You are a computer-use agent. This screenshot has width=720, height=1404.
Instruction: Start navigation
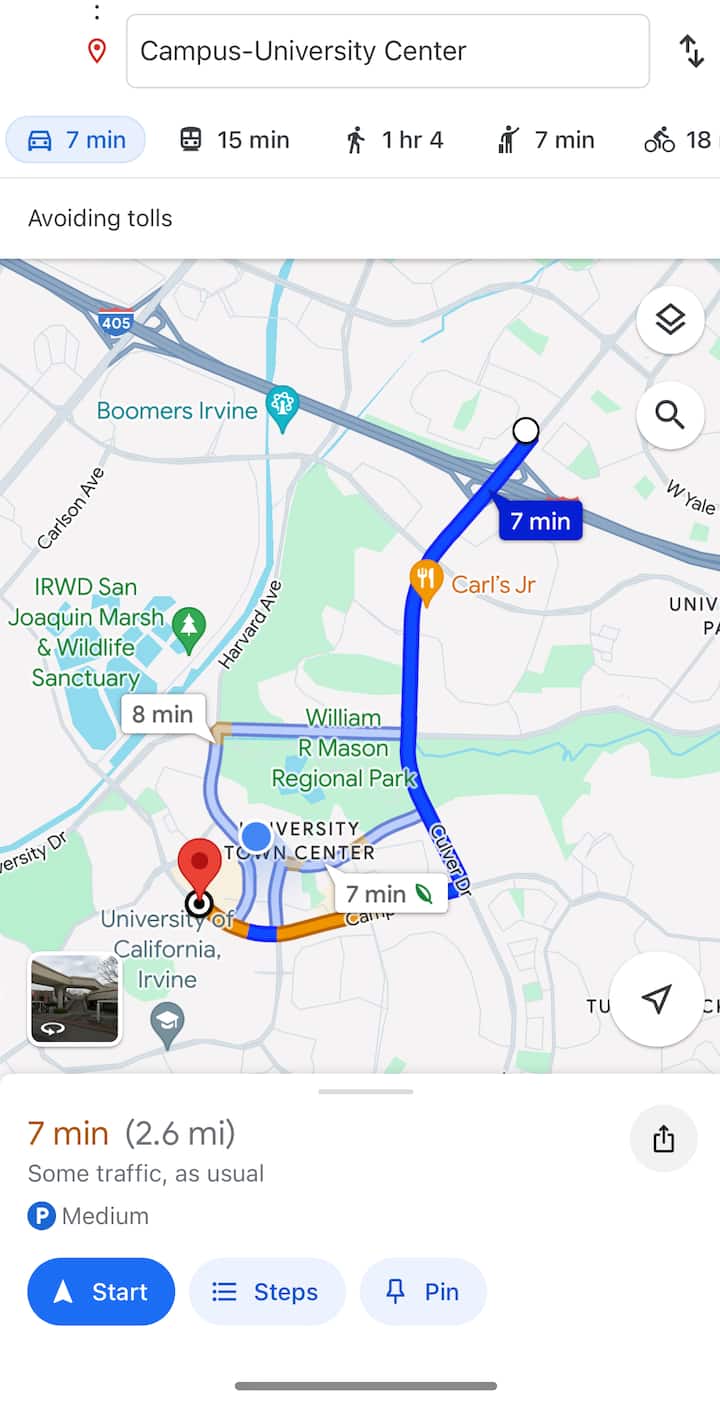[101, 1291]
